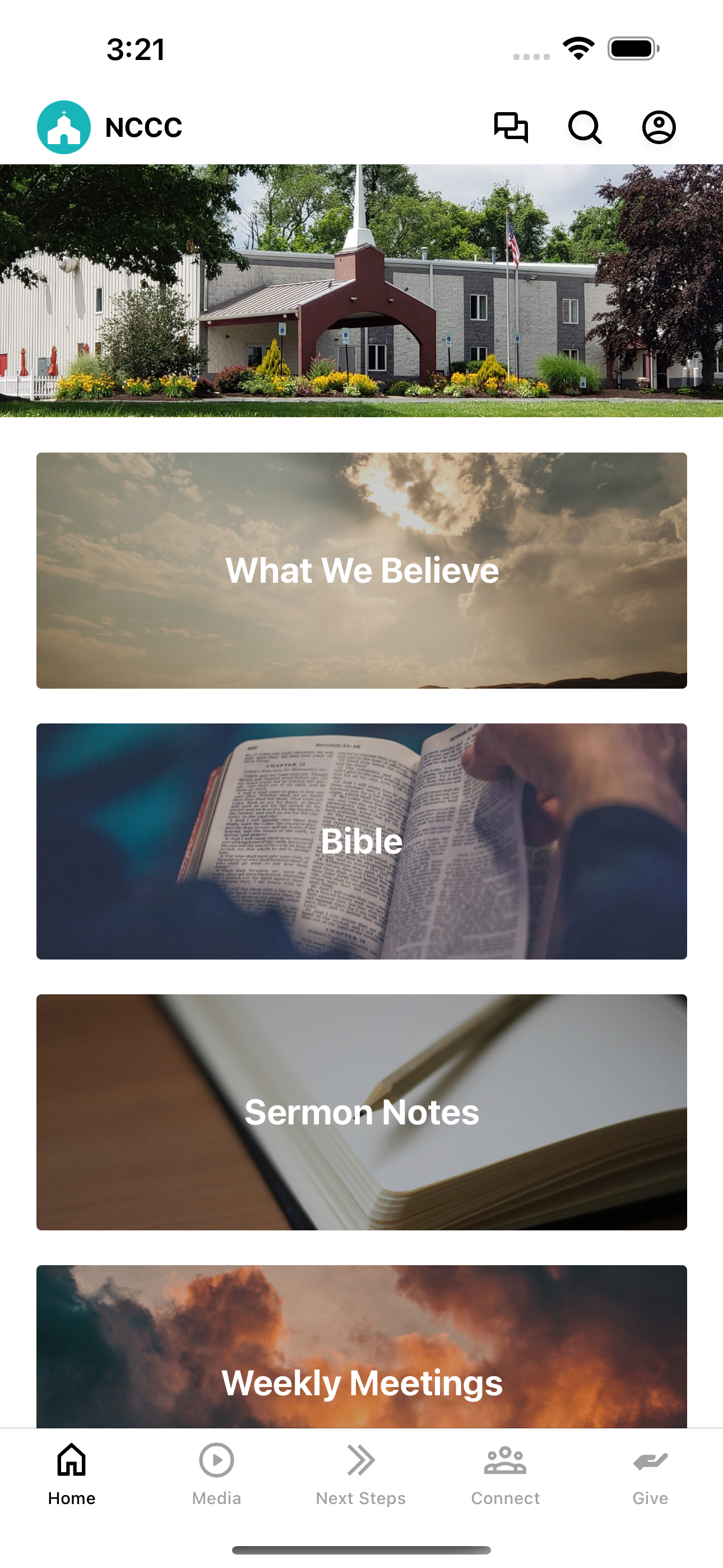Open the search magnifier icon
The width and height of the screenshot is (723, 1568).
(x=585, y=128)
